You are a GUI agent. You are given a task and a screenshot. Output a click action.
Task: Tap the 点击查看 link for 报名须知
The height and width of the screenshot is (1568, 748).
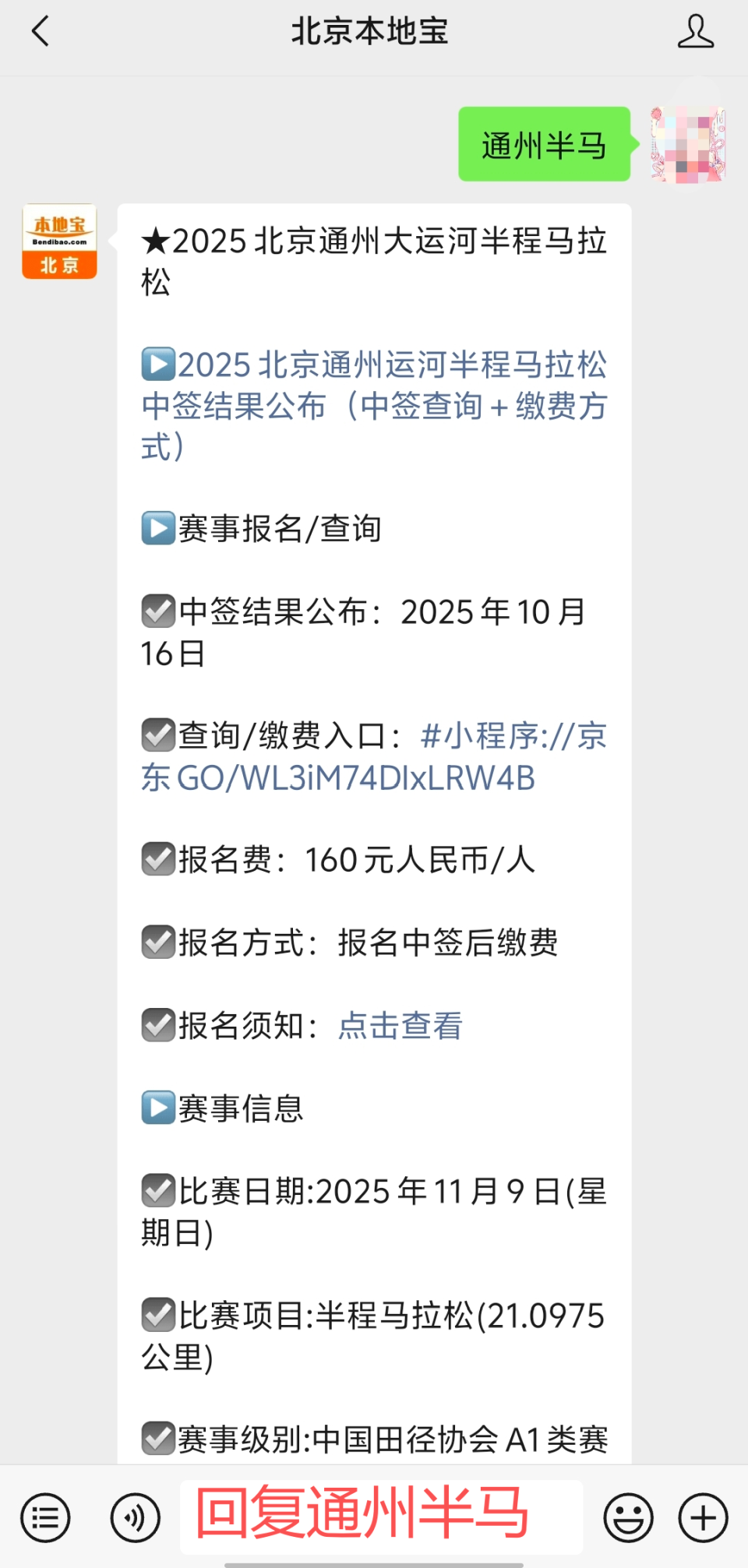pos(400,1025)
